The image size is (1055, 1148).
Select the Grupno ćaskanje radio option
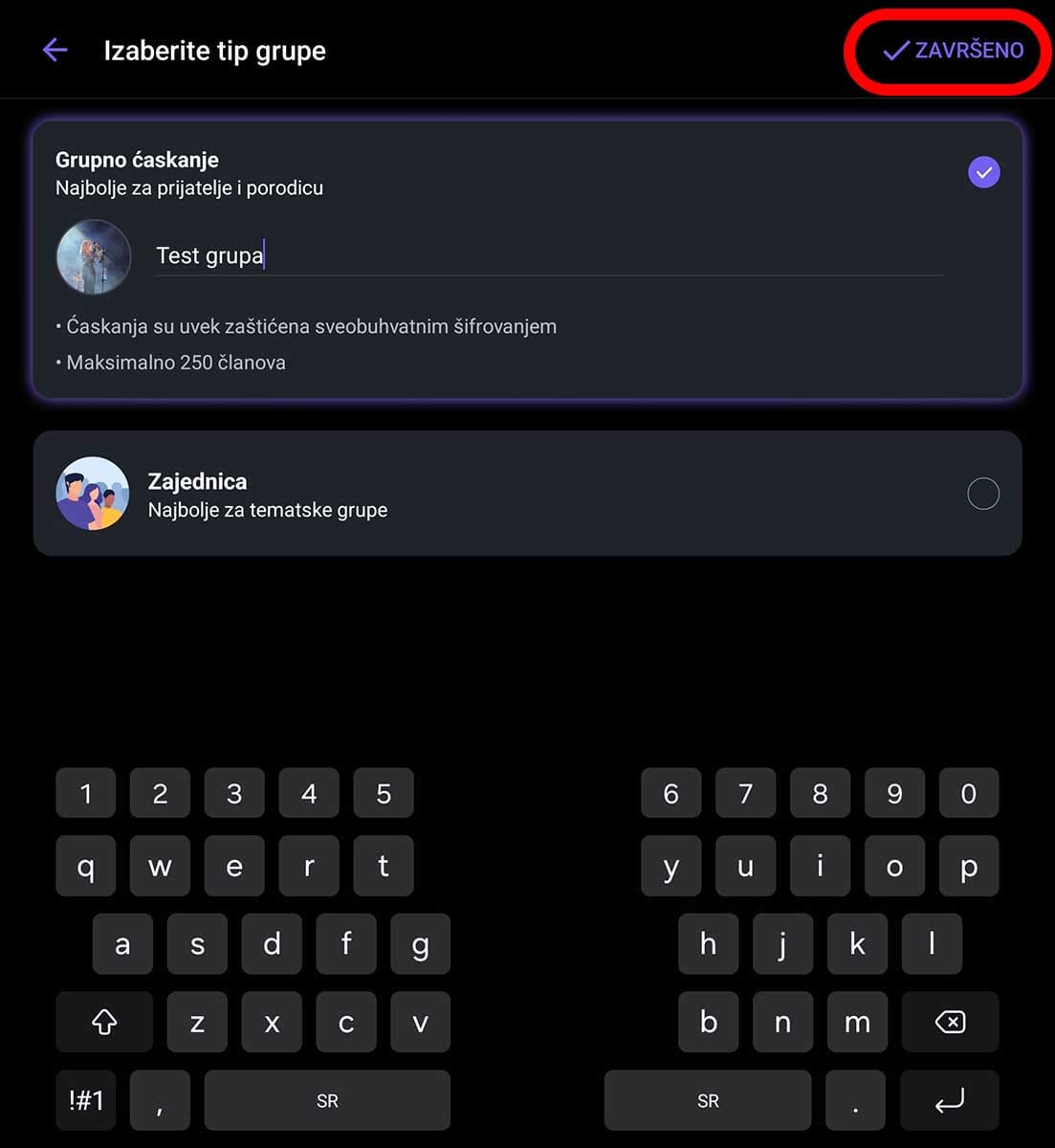click(x=983, y=172)
